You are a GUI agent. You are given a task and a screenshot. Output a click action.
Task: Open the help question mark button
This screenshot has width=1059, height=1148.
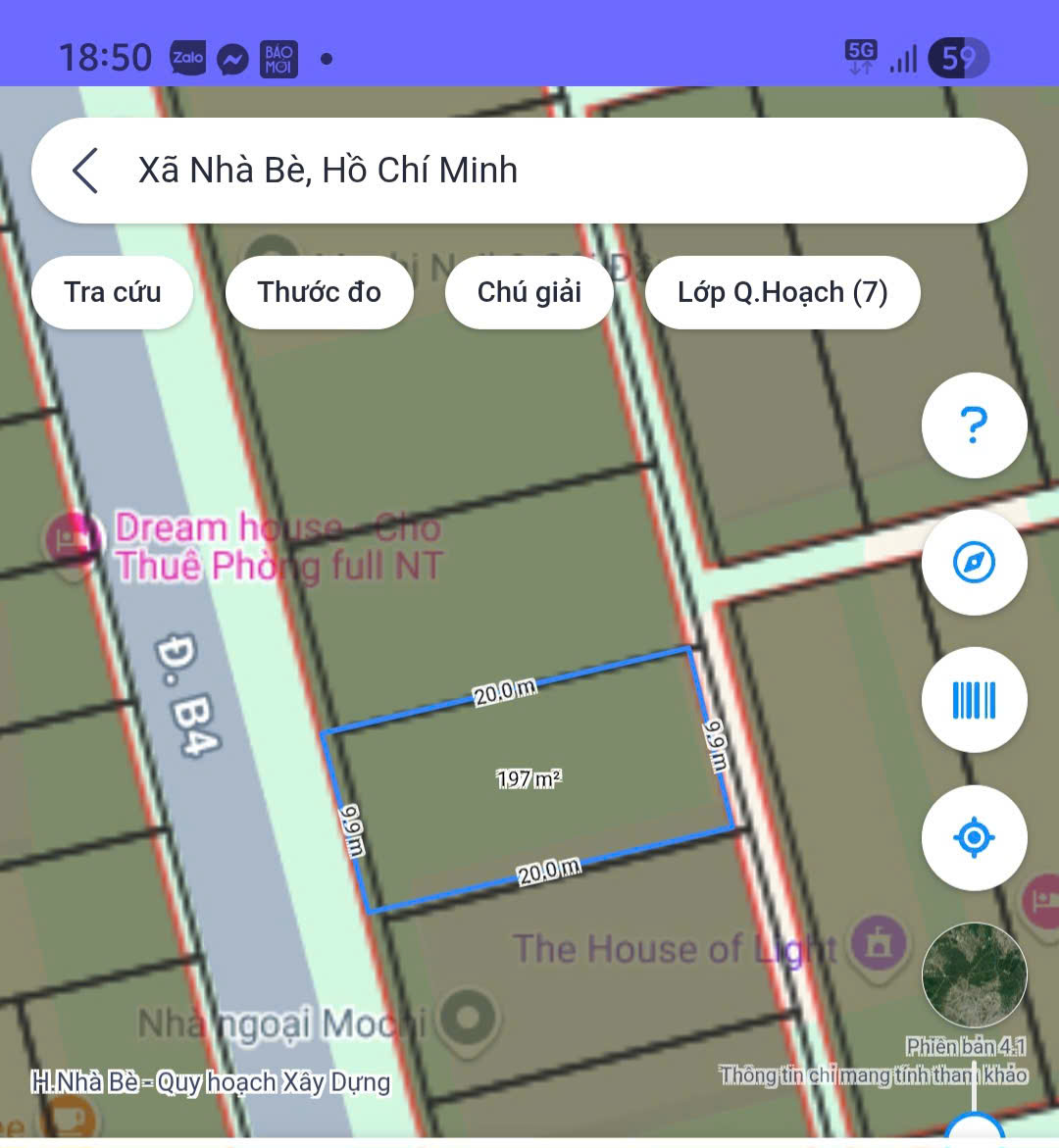pyautogui.click(x=974, y=425)
